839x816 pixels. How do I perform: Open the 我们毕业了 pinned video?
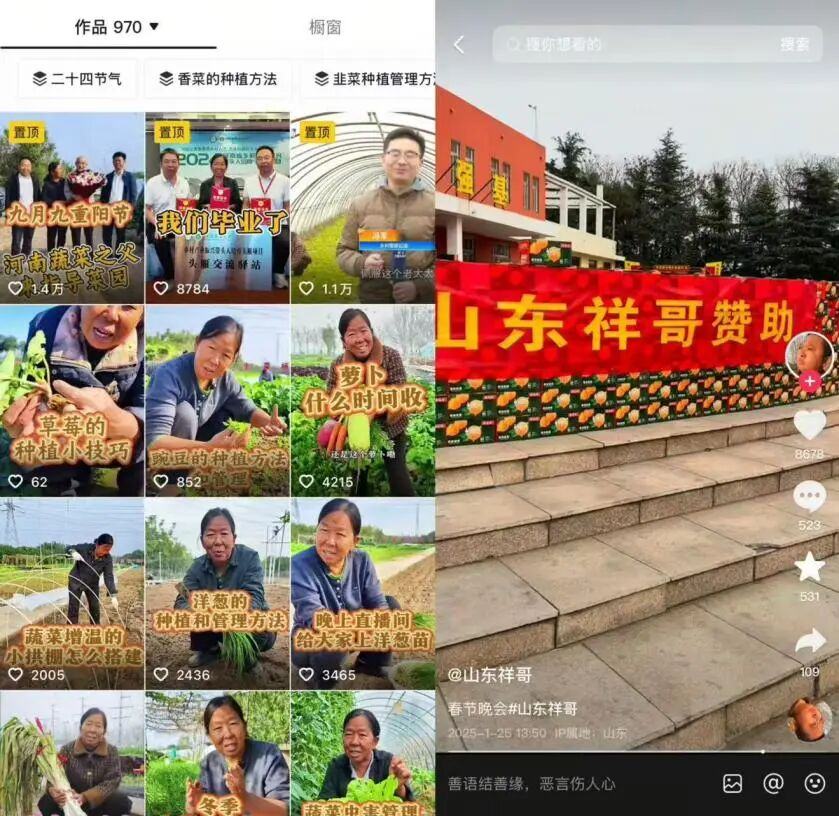217,208
